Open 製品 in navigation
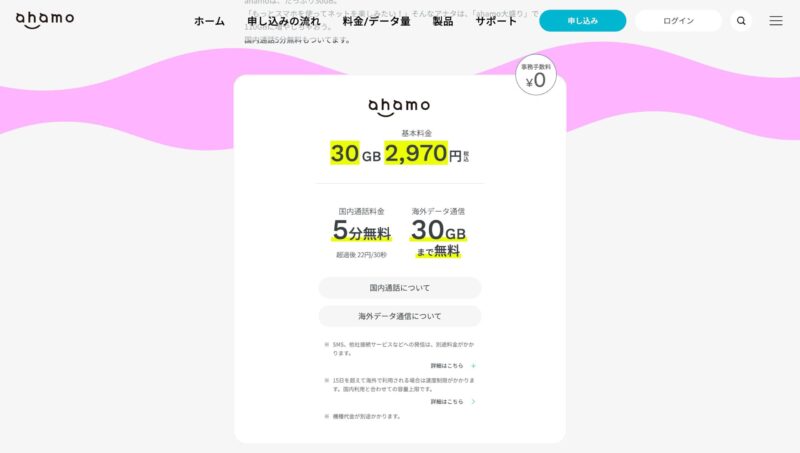 pyautogui.click(x=442, y=21)
